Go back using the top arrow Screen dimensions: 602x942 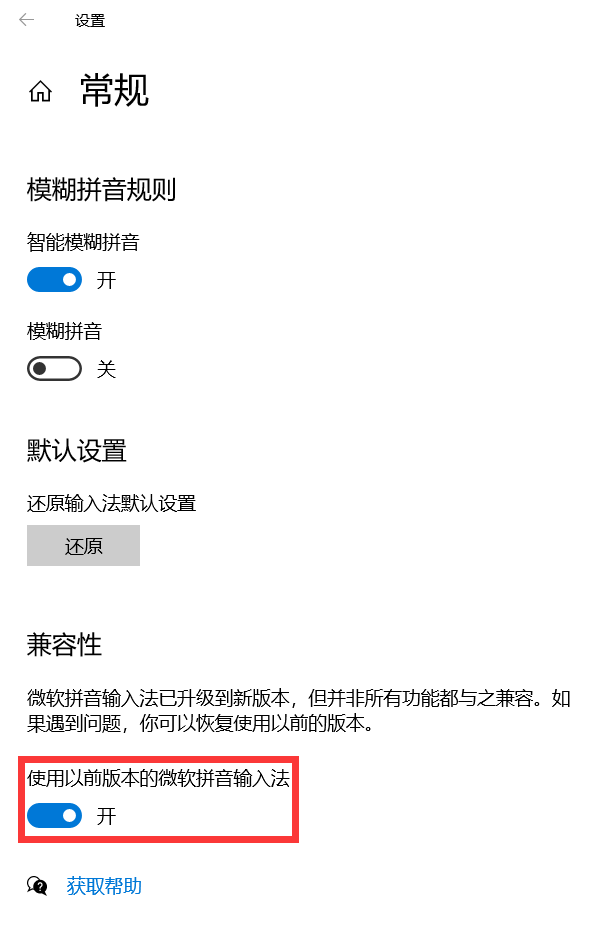pyautogui.click(x=27, y=20)
